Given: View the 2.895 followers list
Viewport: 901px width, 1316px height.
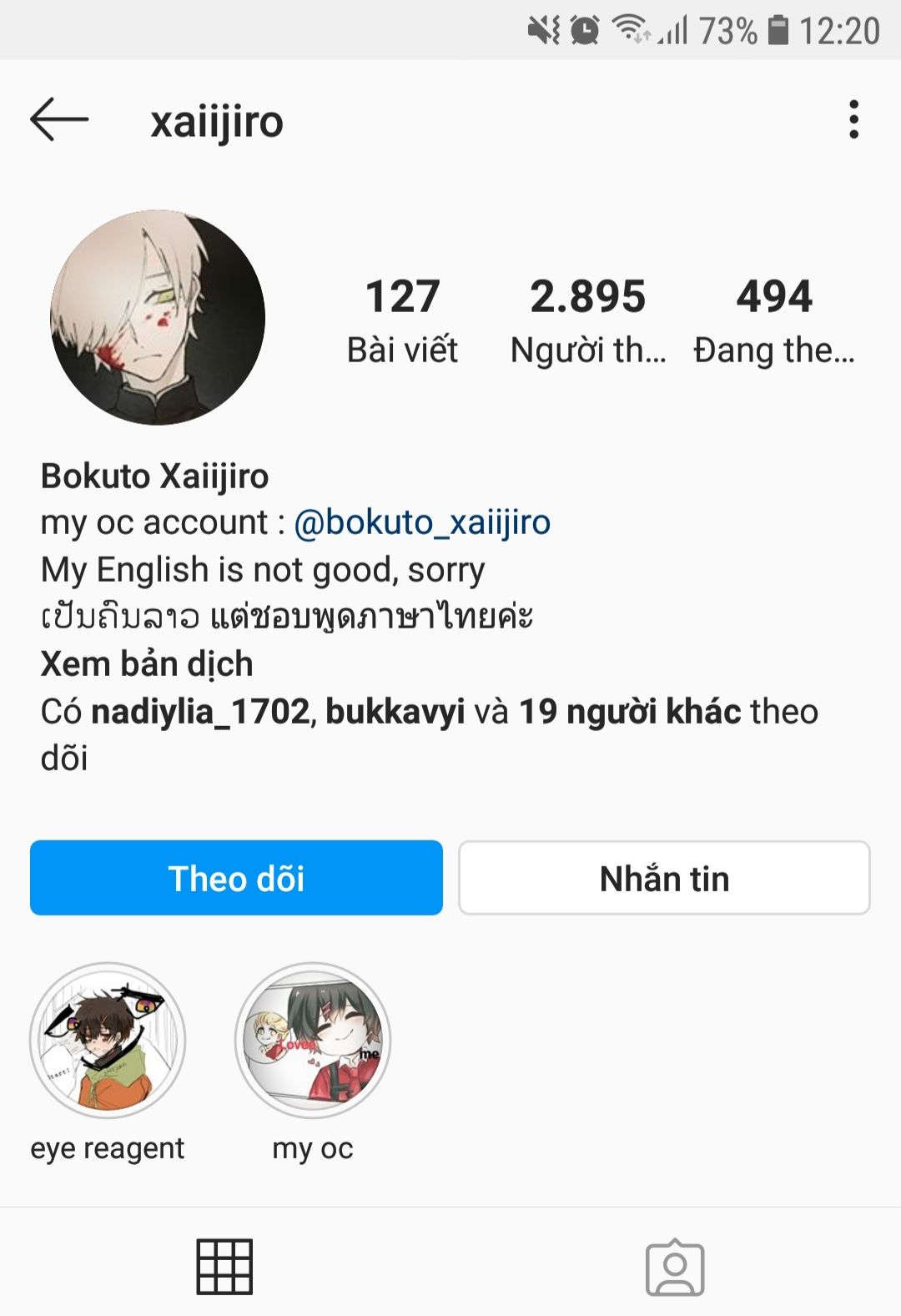Looking at the screenshot, I should [x=588, y=321].
